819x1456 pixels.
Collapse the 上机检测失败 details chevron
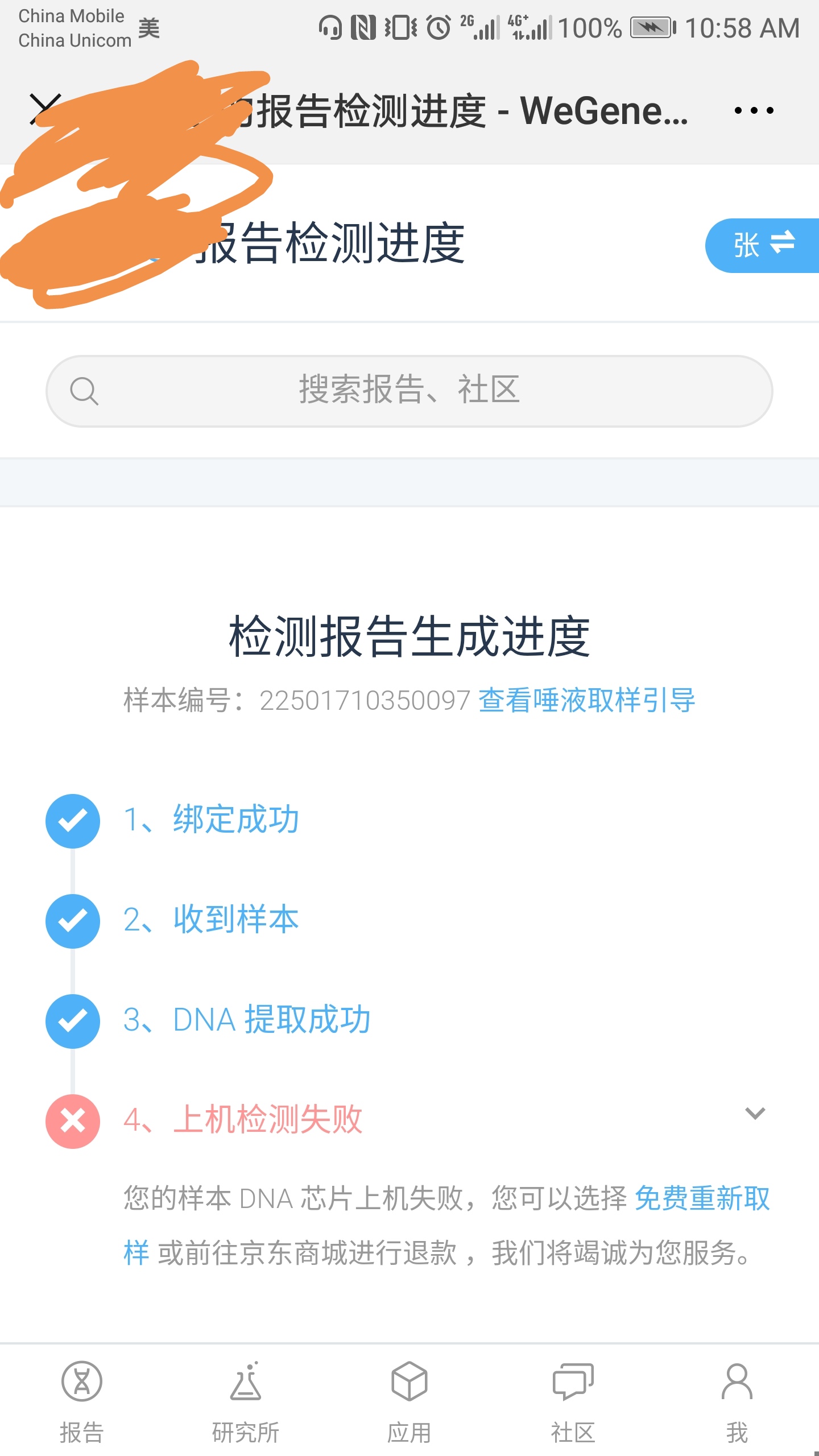(755, 1113)
